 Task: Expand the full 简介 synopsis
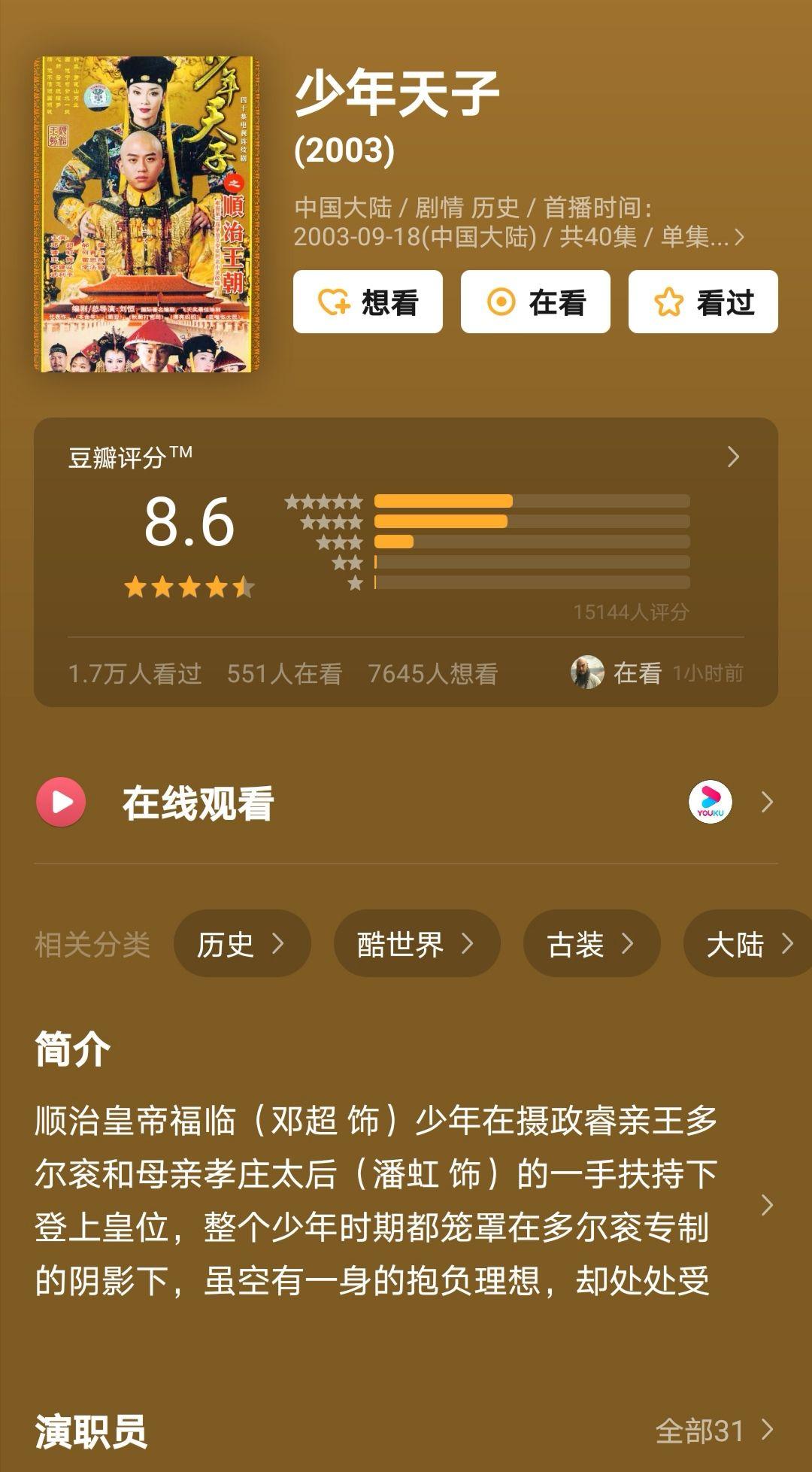(766, 1205)
